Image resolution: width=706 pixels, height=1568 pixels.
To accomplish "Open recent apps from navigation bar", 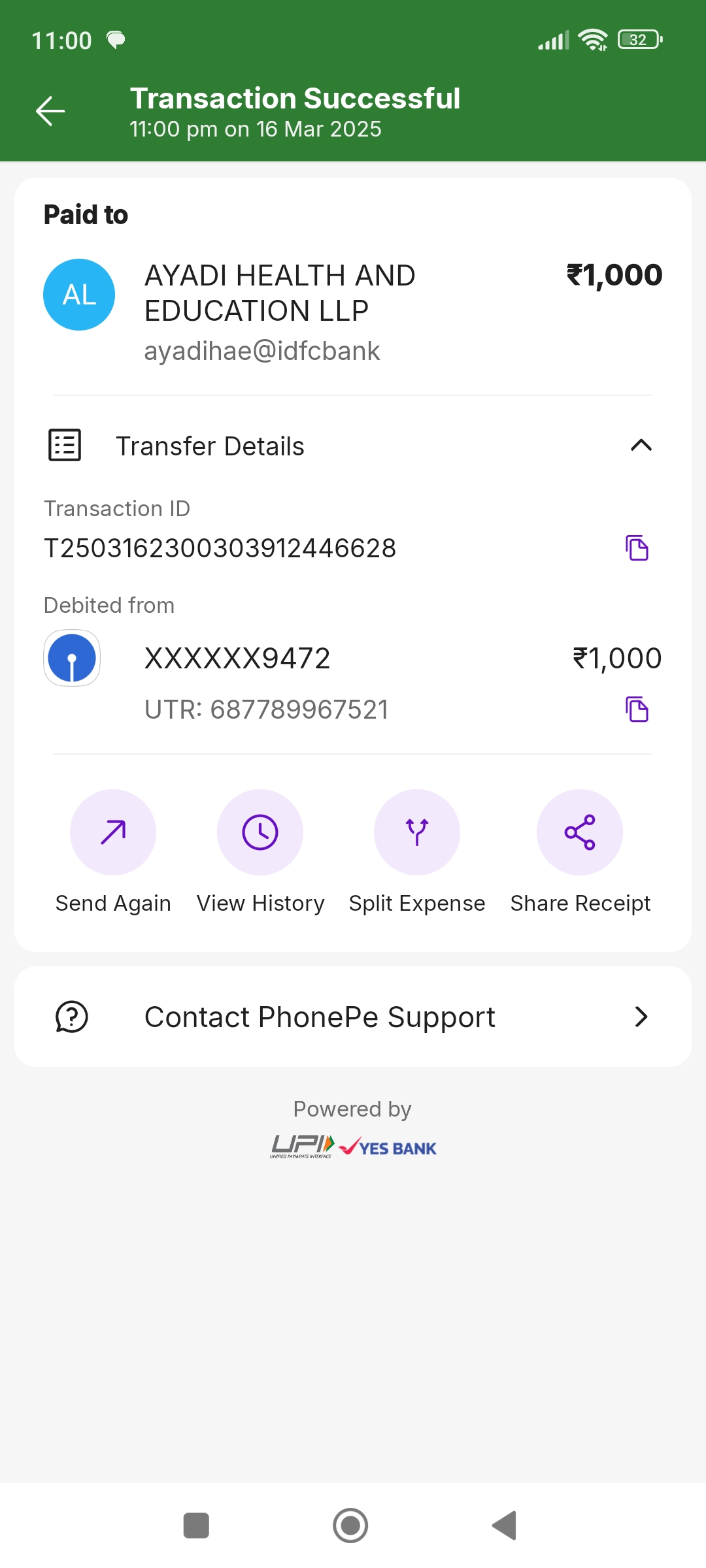I will pyautogui.click(x=196, y=1526).
